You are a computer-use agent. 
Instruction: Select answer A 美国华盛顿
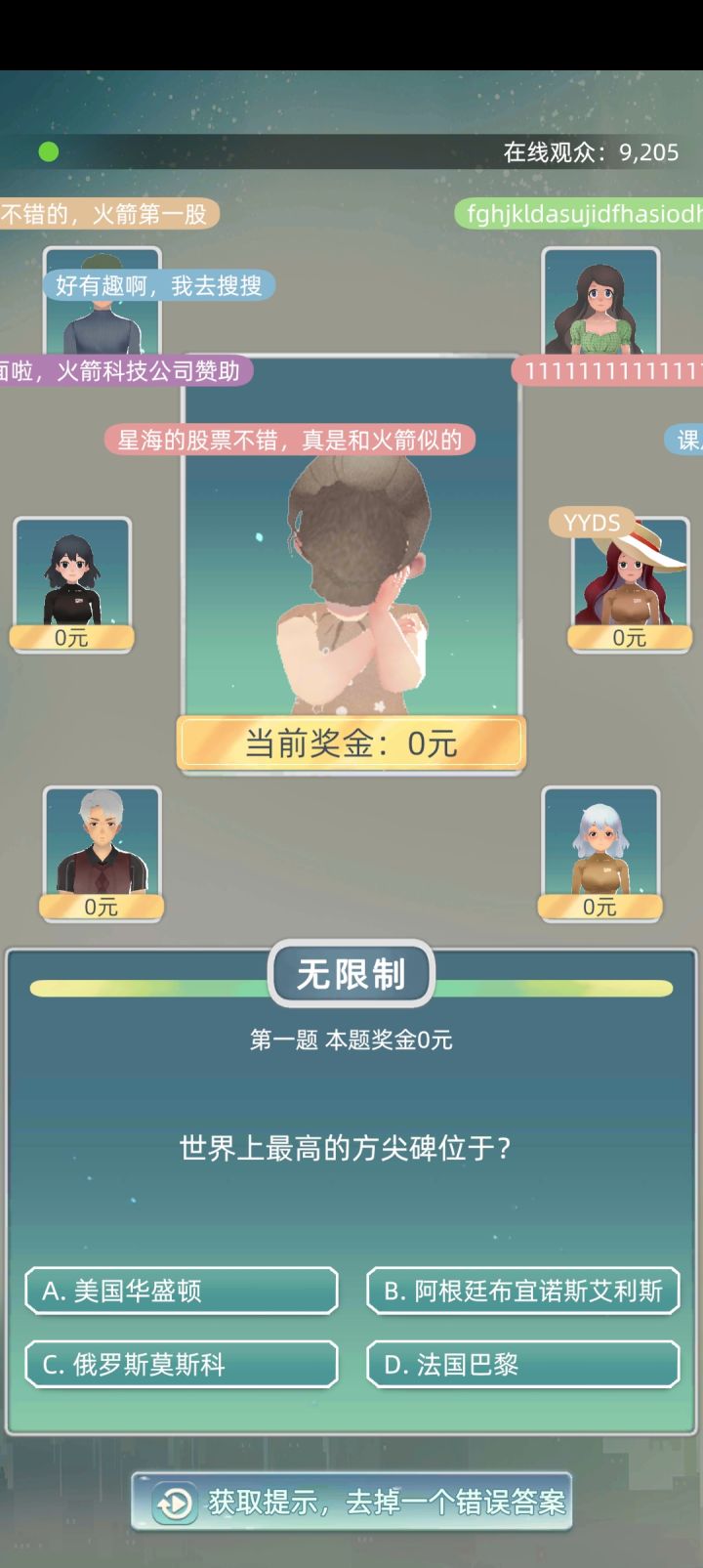coord(181,1291)
